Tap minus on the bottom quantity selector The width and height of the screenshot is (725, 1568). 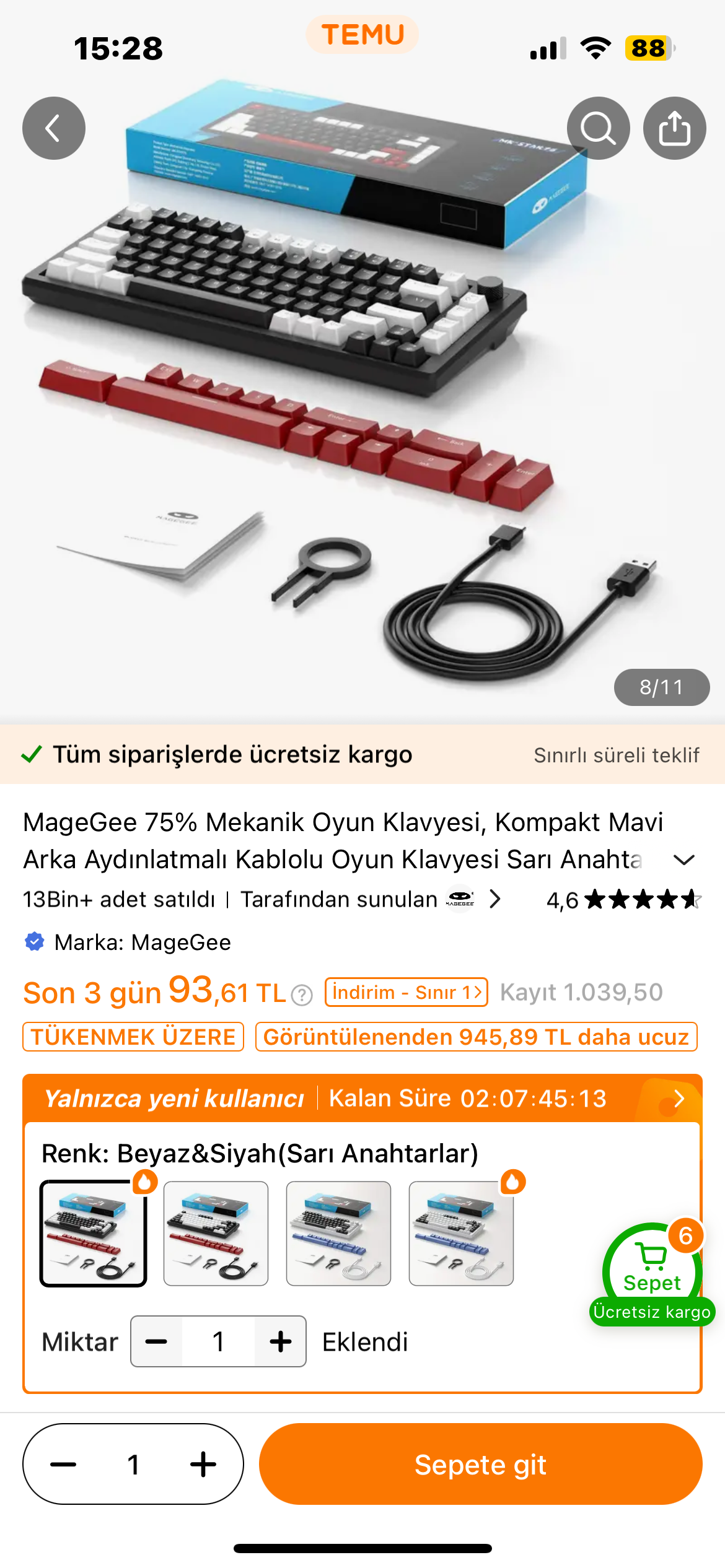[x=63, y=1464]
